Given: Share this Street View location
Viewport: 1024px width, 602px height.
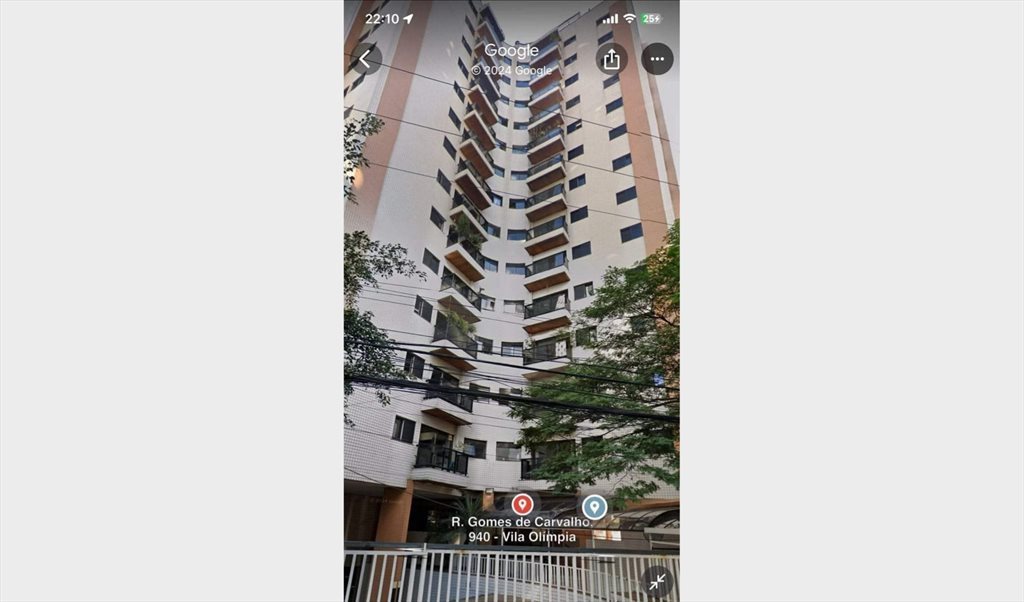Looking at the screenshot, I should [612, 59].
